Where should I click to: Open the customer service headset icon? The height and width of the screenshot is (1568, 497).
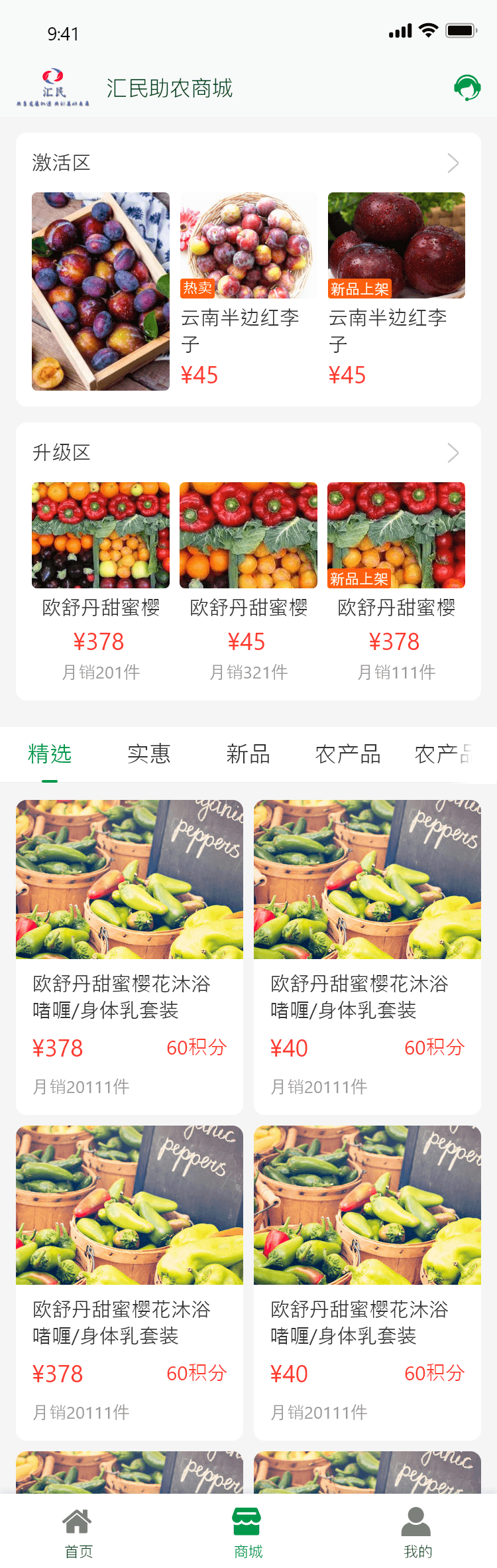pos(467,88)
